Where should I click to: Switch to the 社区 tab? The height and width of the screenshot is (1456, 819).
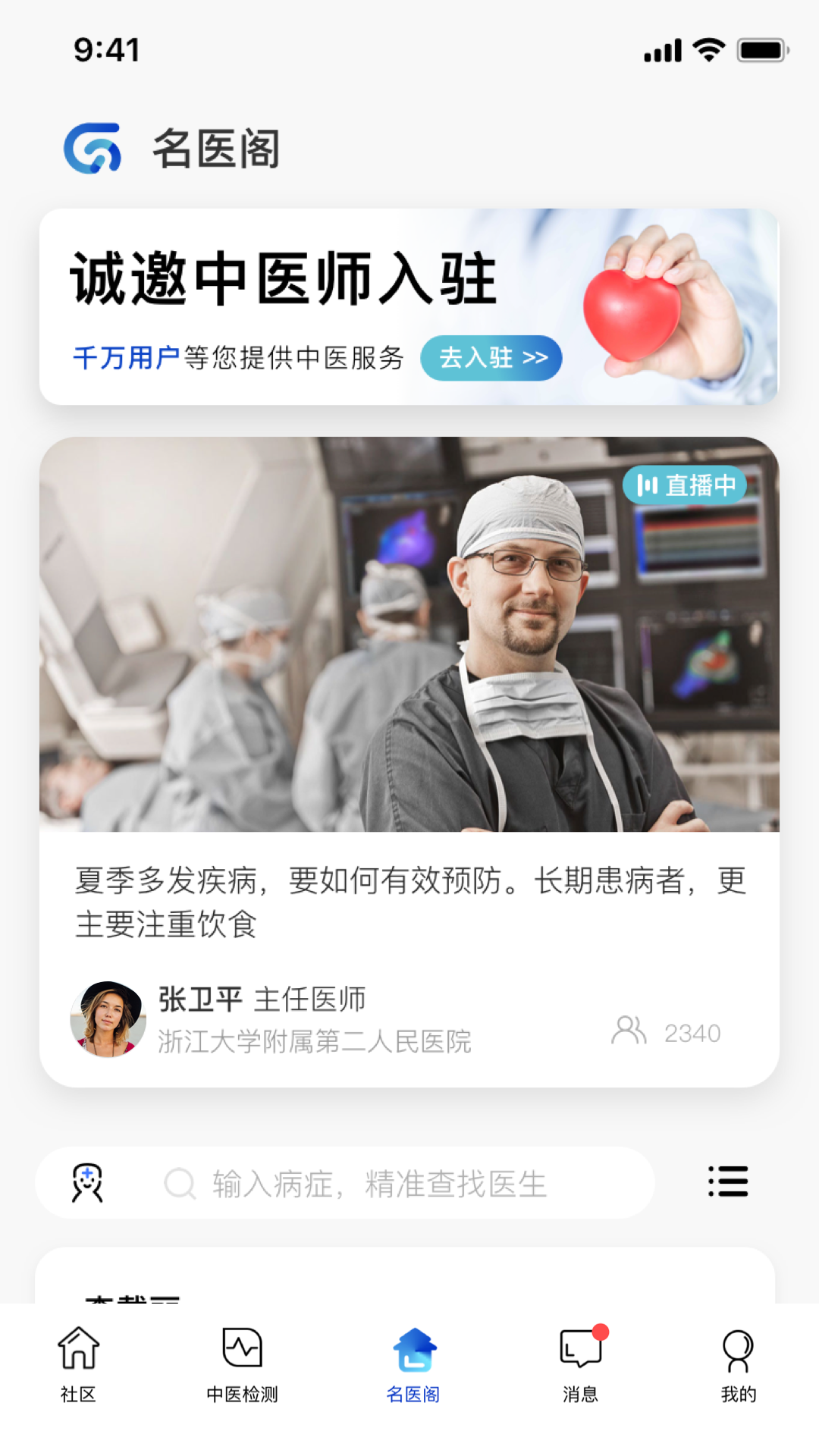point(77,1365)
